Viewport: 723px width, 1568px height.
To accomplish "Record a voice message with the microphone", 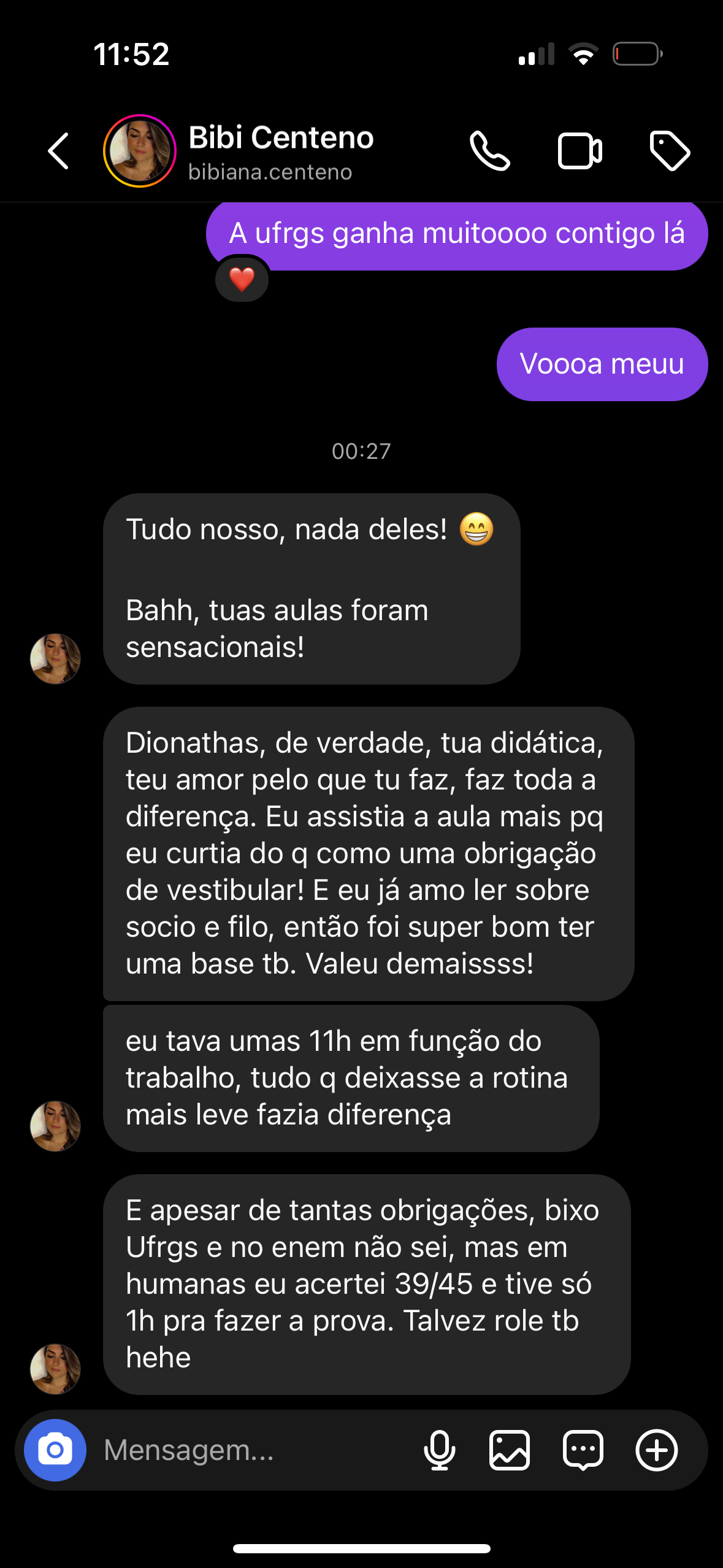I will click(x=439, y=1450).
